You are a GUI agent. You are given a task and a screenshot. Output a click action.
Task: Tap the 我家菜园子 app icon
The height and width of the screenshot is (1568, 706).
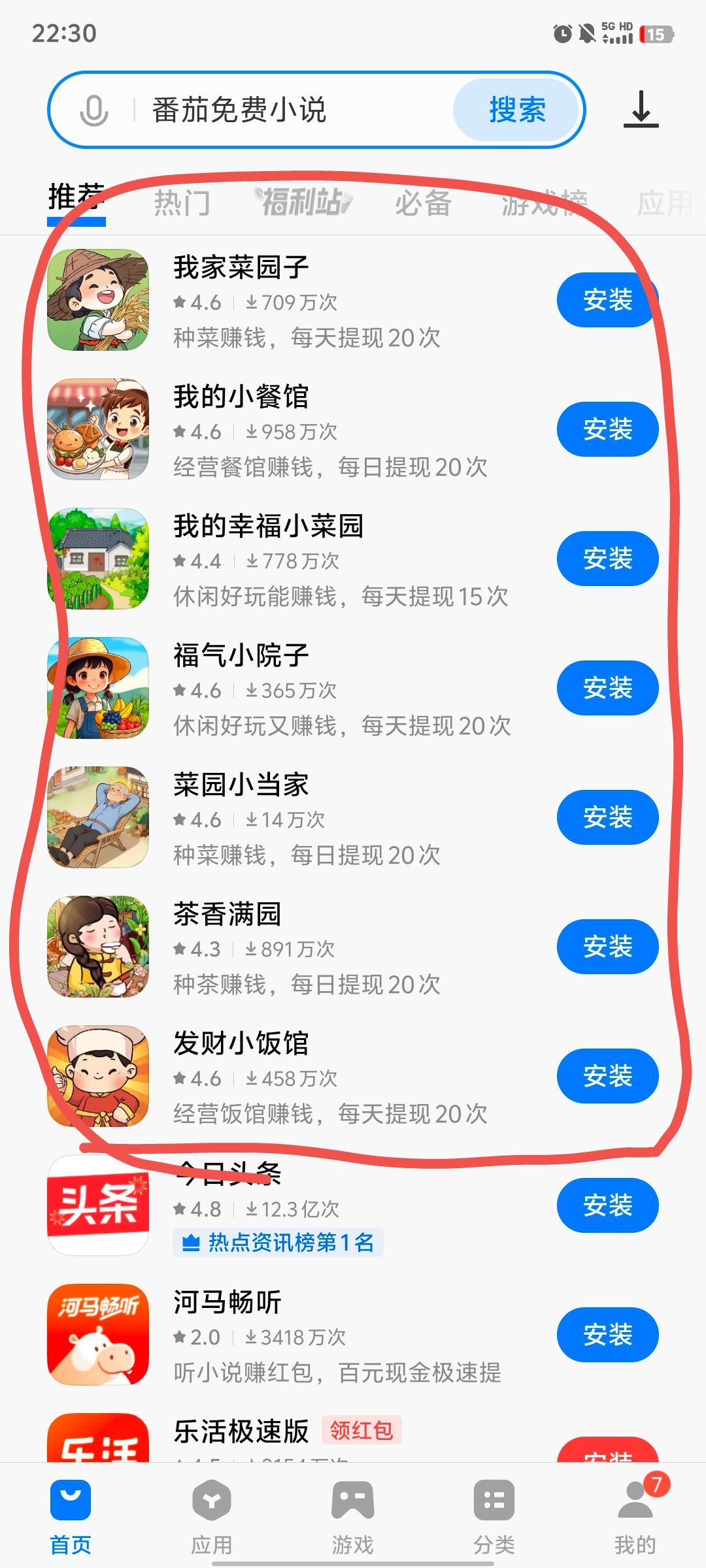pos(98,298)
